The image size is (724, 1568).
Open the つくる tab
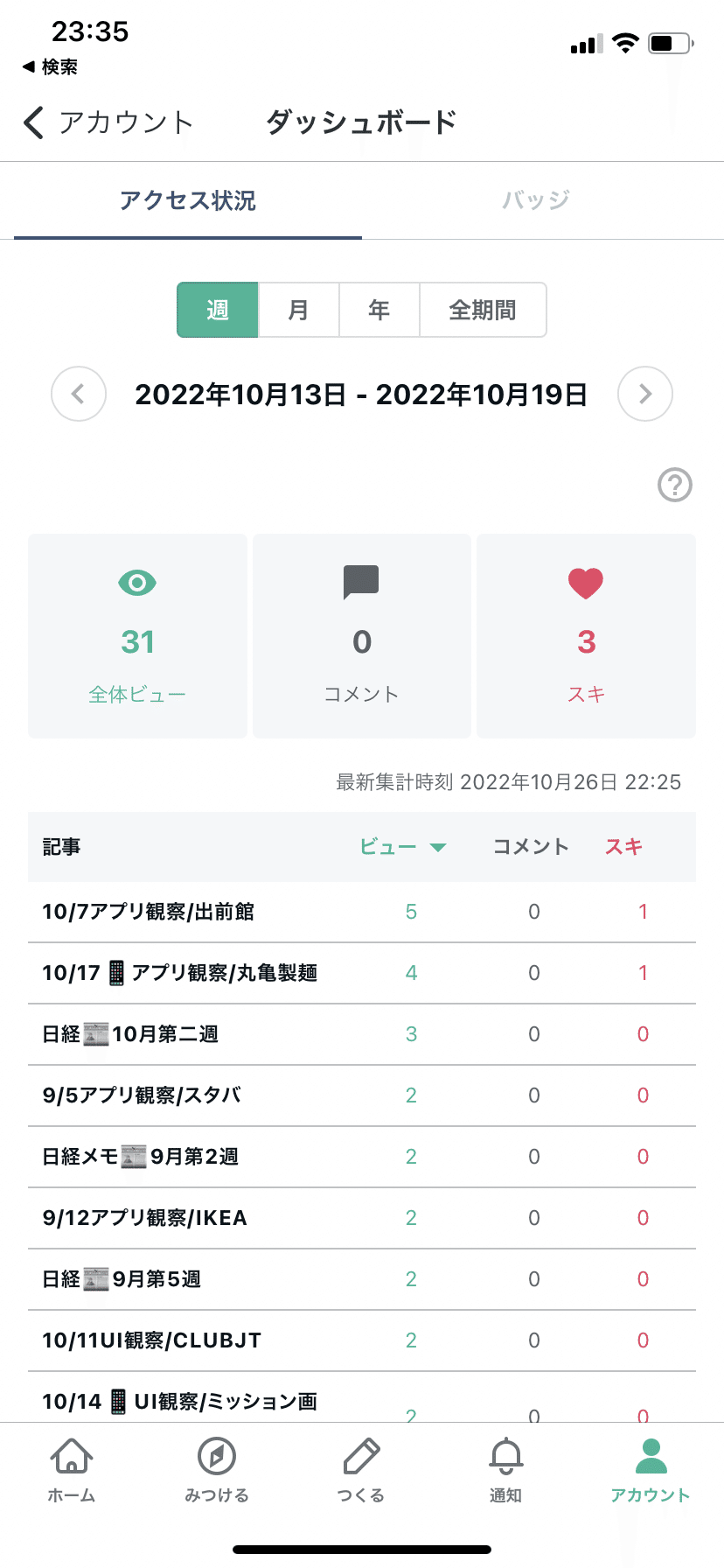pos(361,1470)
